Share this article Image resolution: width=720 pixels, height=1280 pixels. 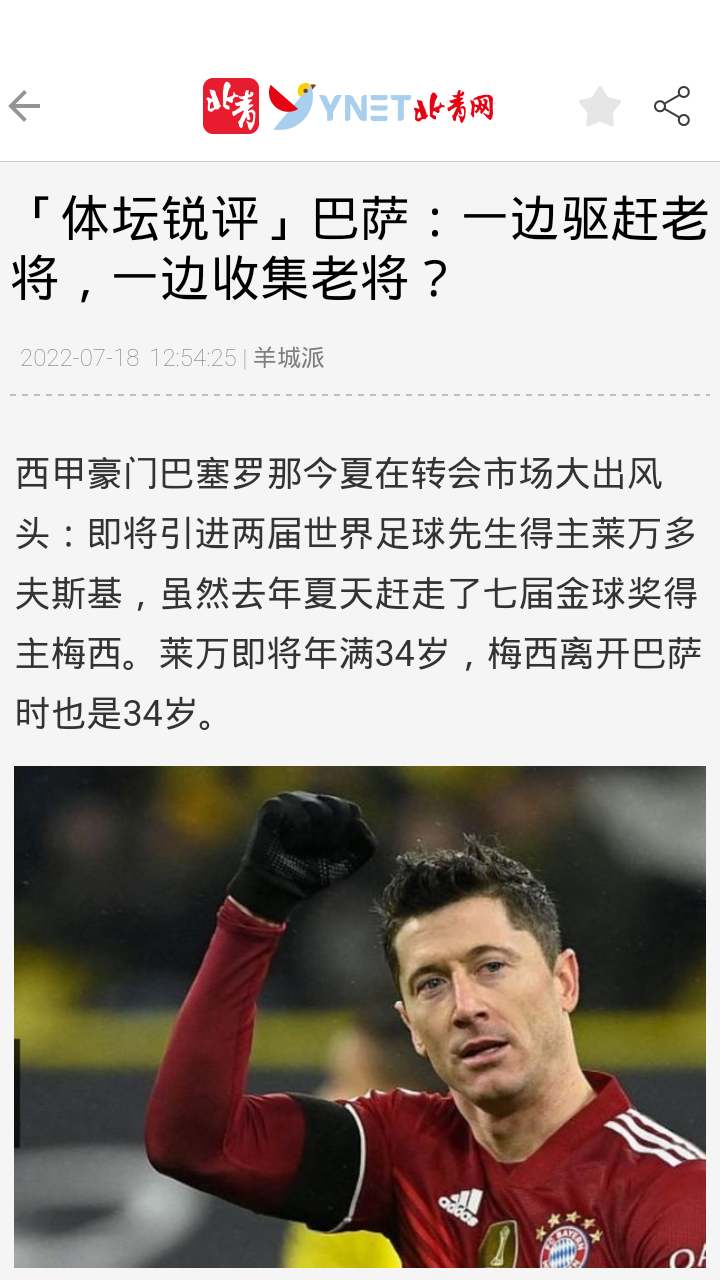[672, 106]
